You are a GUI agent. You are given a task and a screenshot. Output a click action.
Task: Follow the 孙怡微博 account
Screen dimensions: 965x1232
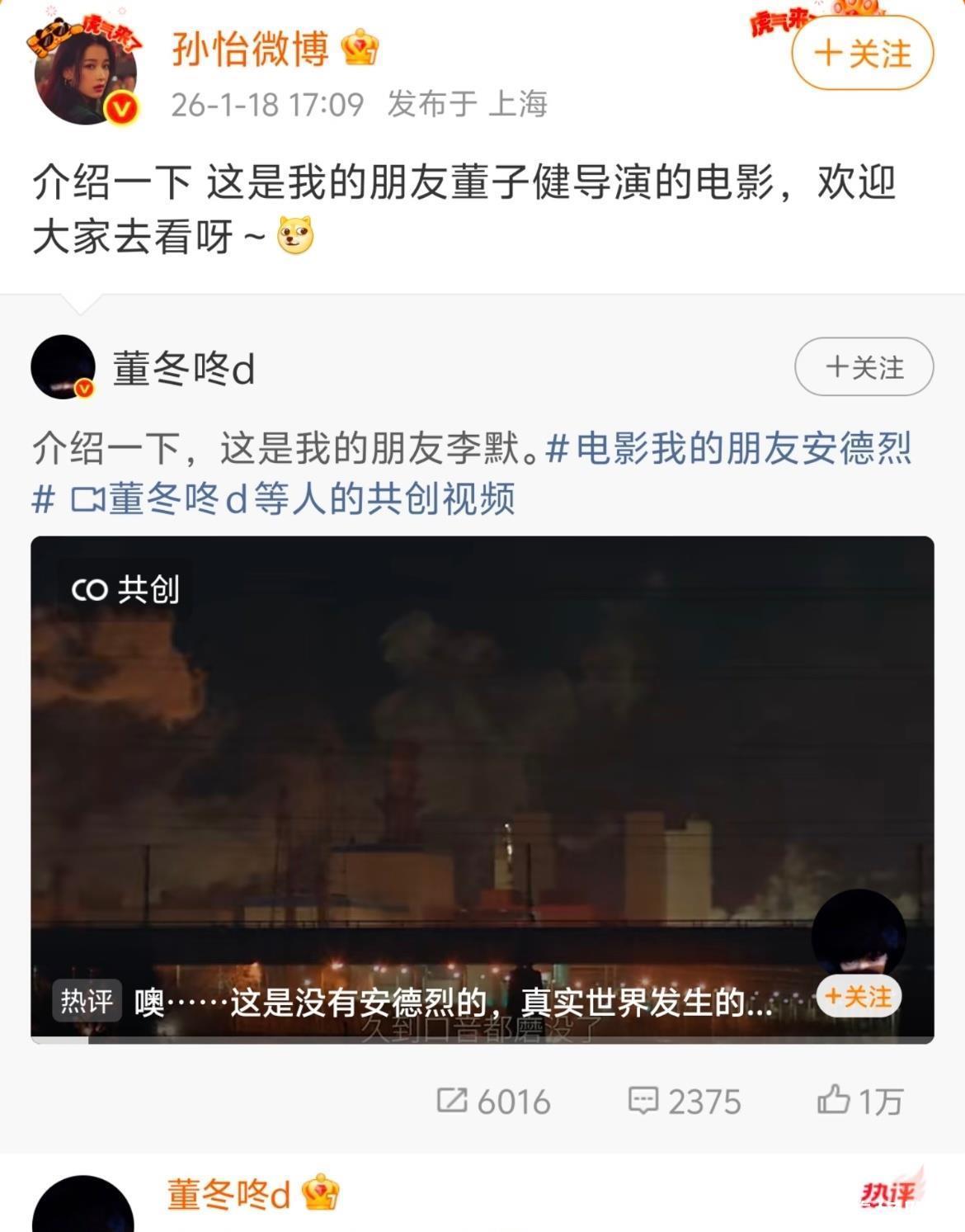click(862, 54)
